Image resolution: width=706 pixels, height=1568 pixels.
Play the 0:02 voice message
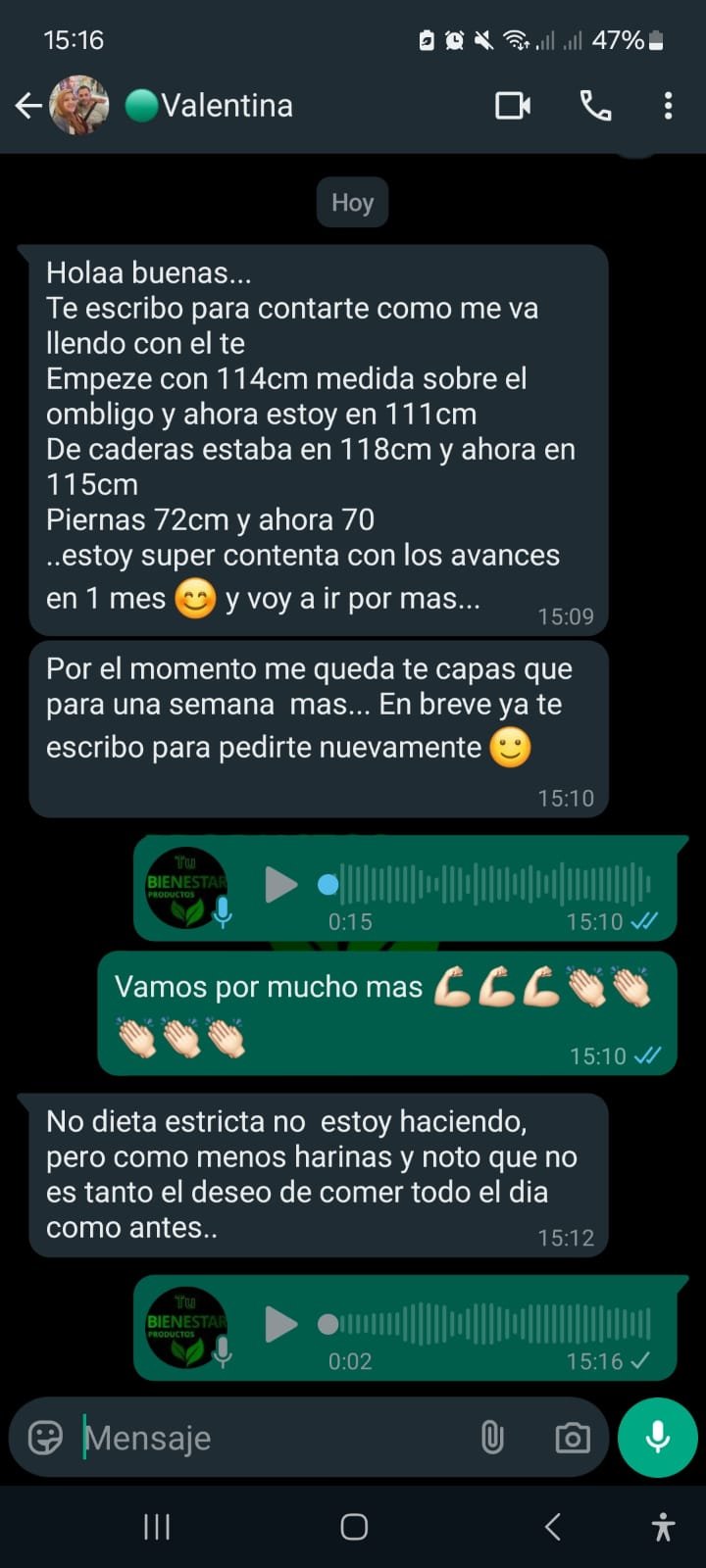(x=281, y=1325)
